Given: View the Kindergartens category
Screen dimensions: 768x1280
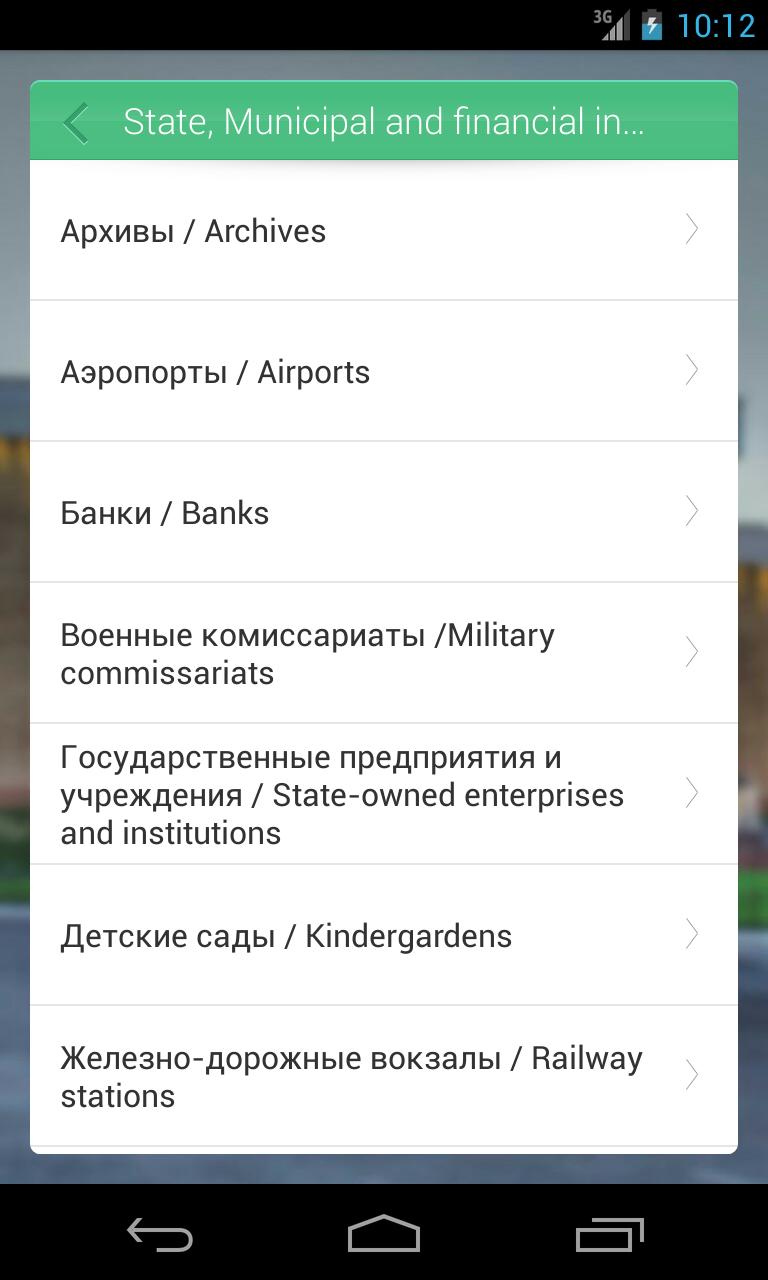Looking at the screenshot, I should point(383,936).
